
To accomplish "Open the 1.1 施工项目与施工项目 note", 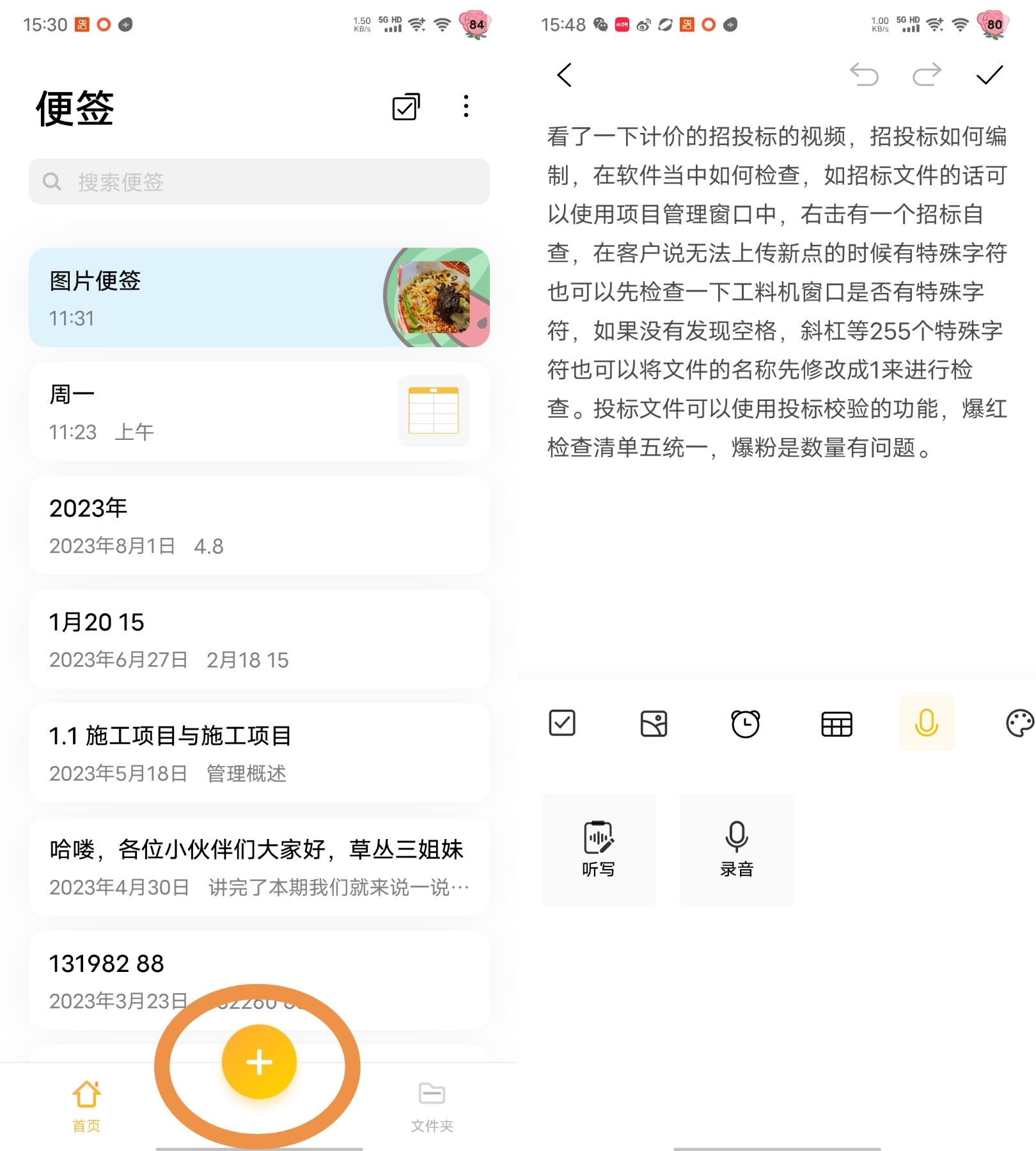I will (259, 753).
